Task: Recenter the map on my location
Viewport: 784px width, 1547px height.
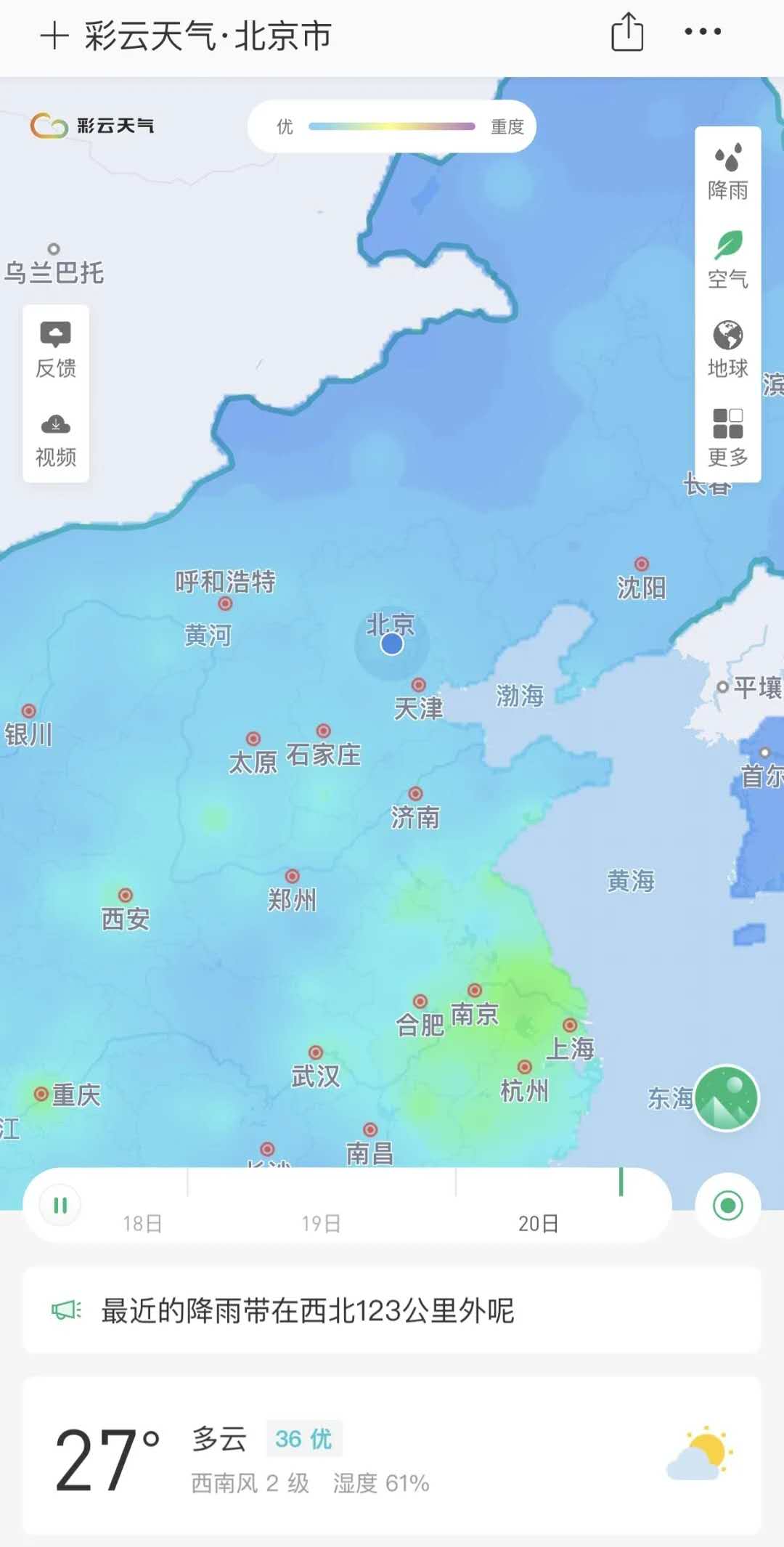Action: click(727, 1206)
